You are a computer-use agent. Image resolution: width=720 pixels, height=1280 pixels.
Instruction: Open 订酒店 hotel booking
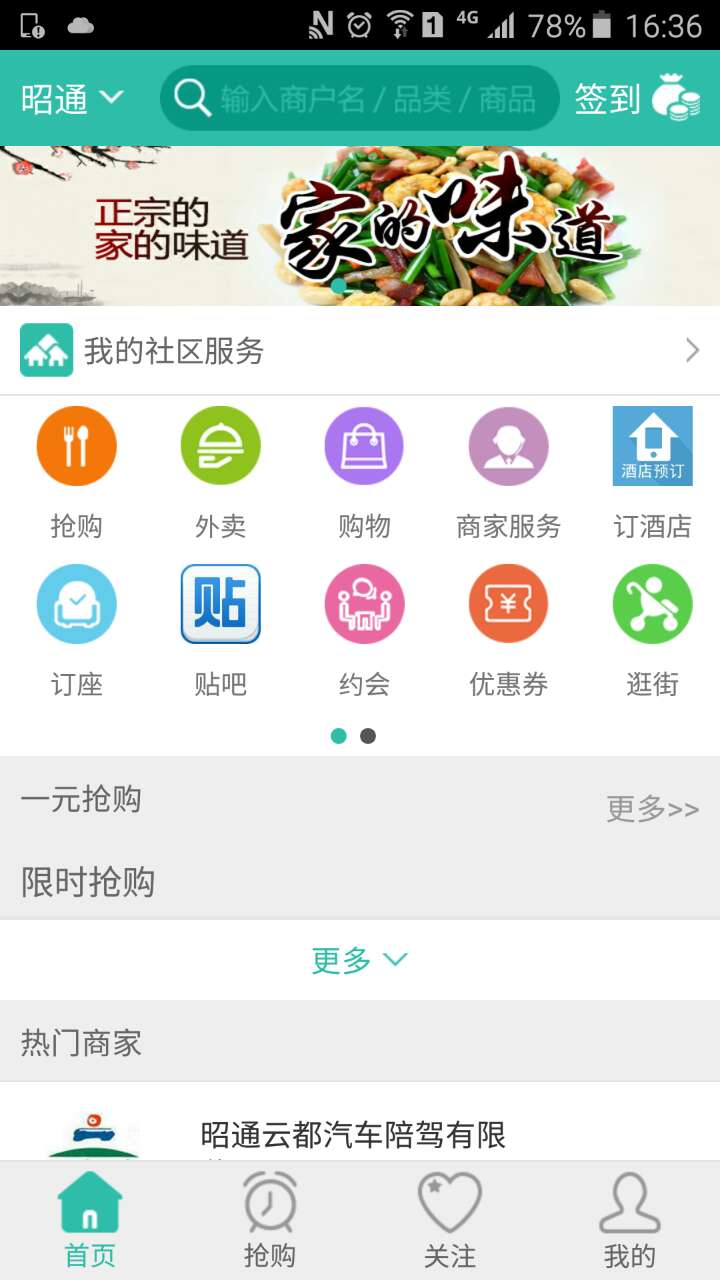click(x=652, y=446)
